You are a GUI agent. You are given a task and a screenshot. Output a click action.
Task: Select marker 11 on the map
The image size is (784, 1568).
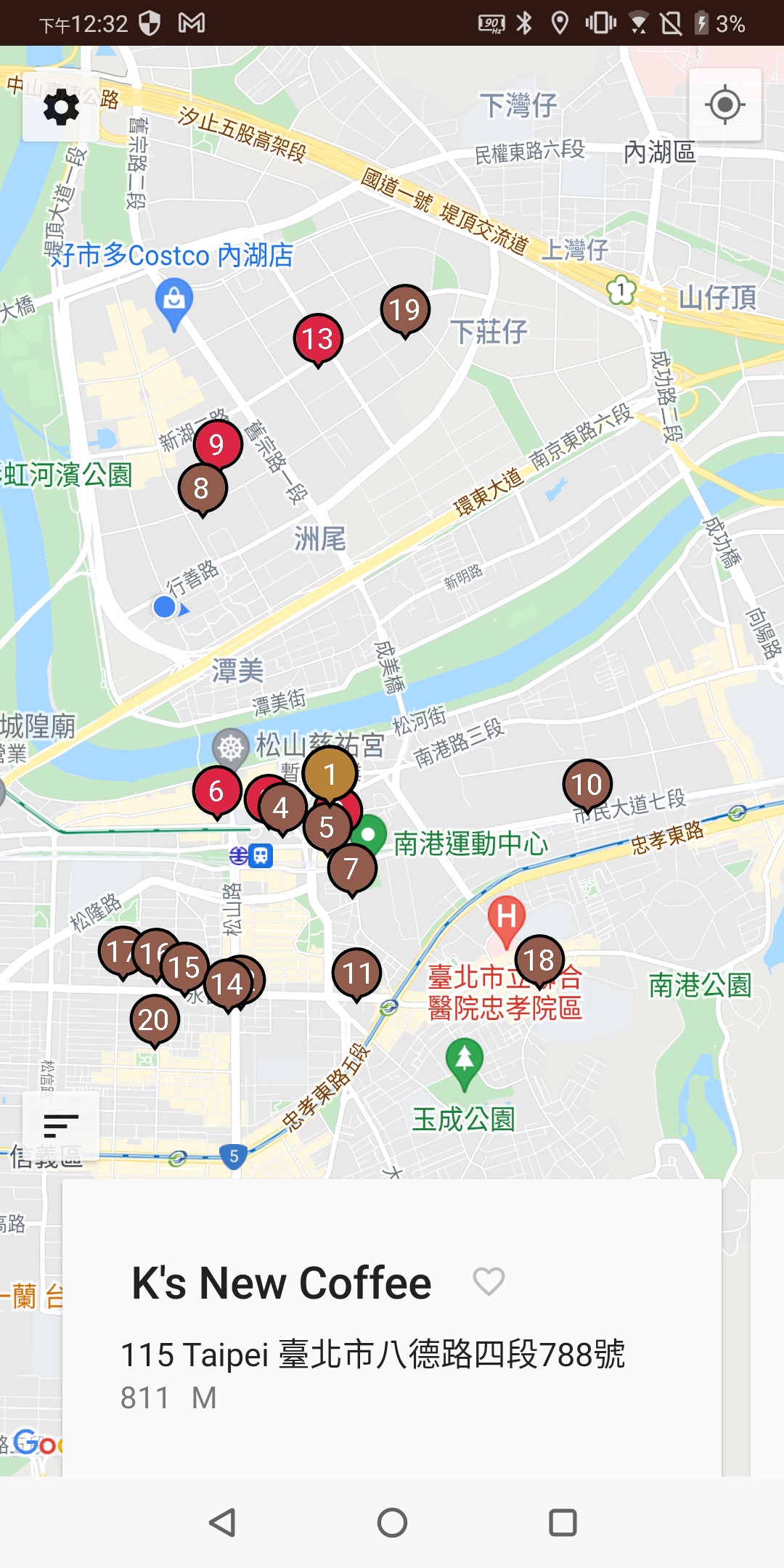pyautogui.click(x=357, y=971)
